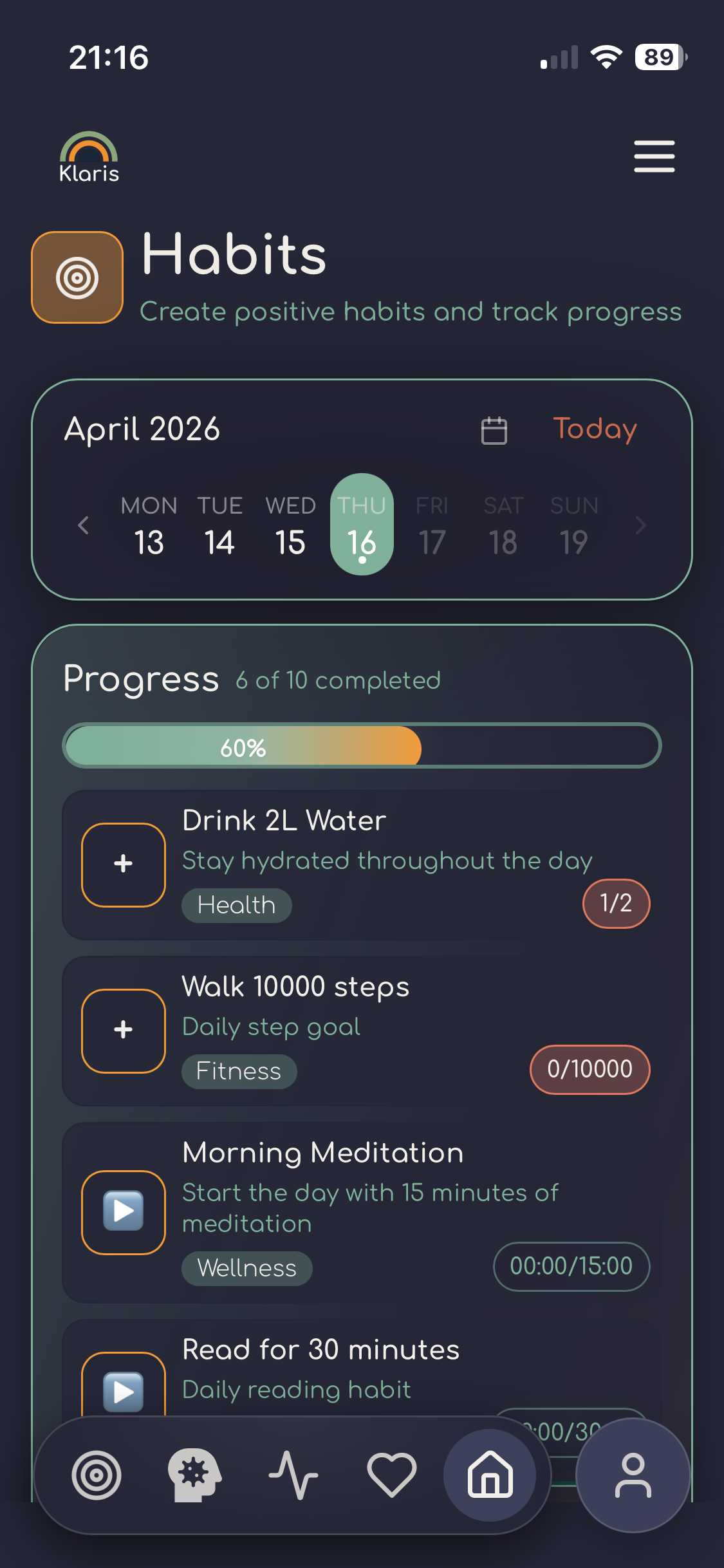Open the habits target tab

pyautogui.click(x=97, y=1475)
